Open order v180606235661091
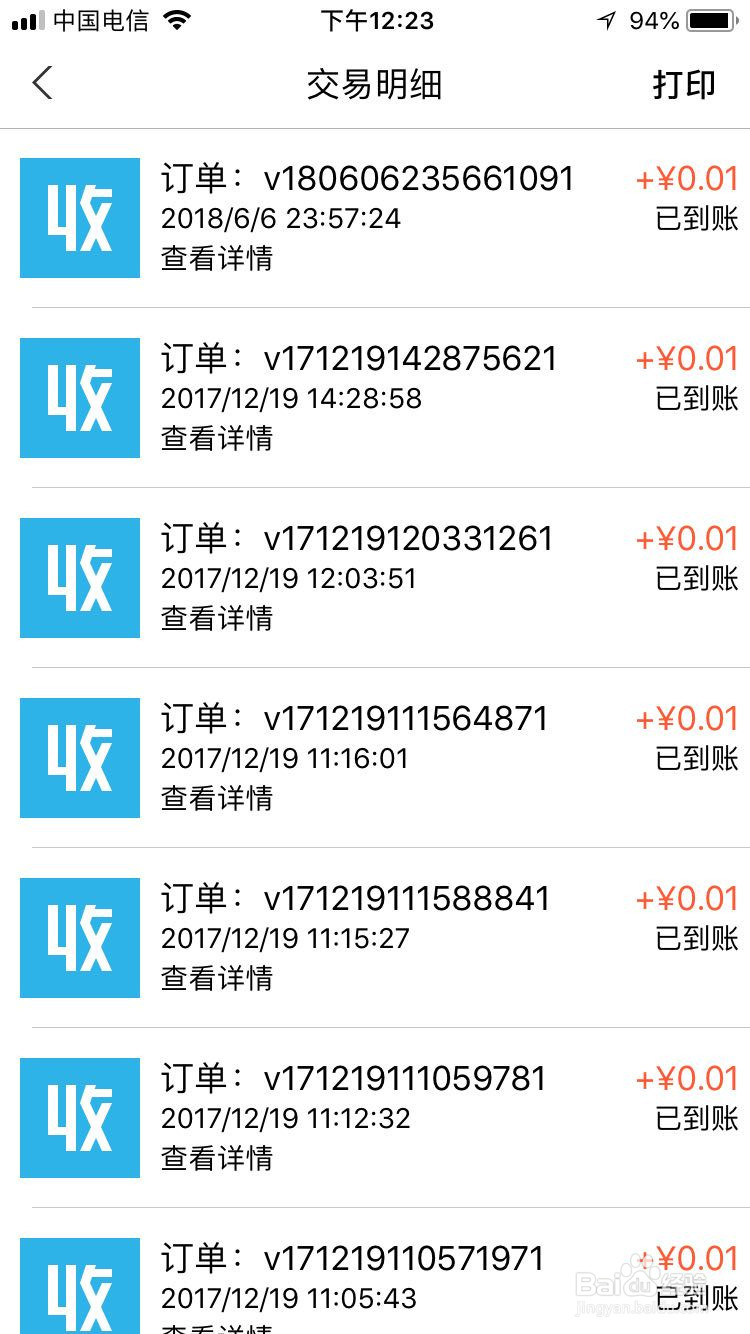 (x=375, y=218)
